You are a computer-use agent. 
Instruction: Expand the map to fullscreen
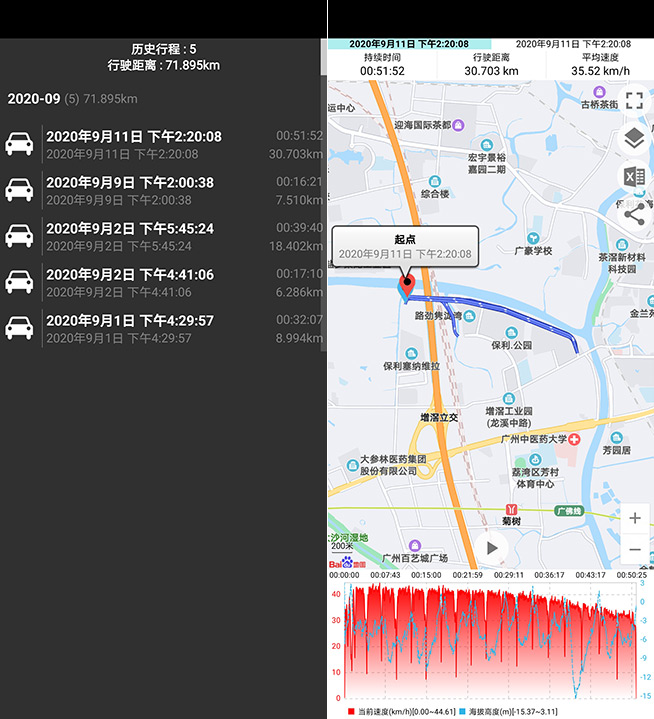634,100
